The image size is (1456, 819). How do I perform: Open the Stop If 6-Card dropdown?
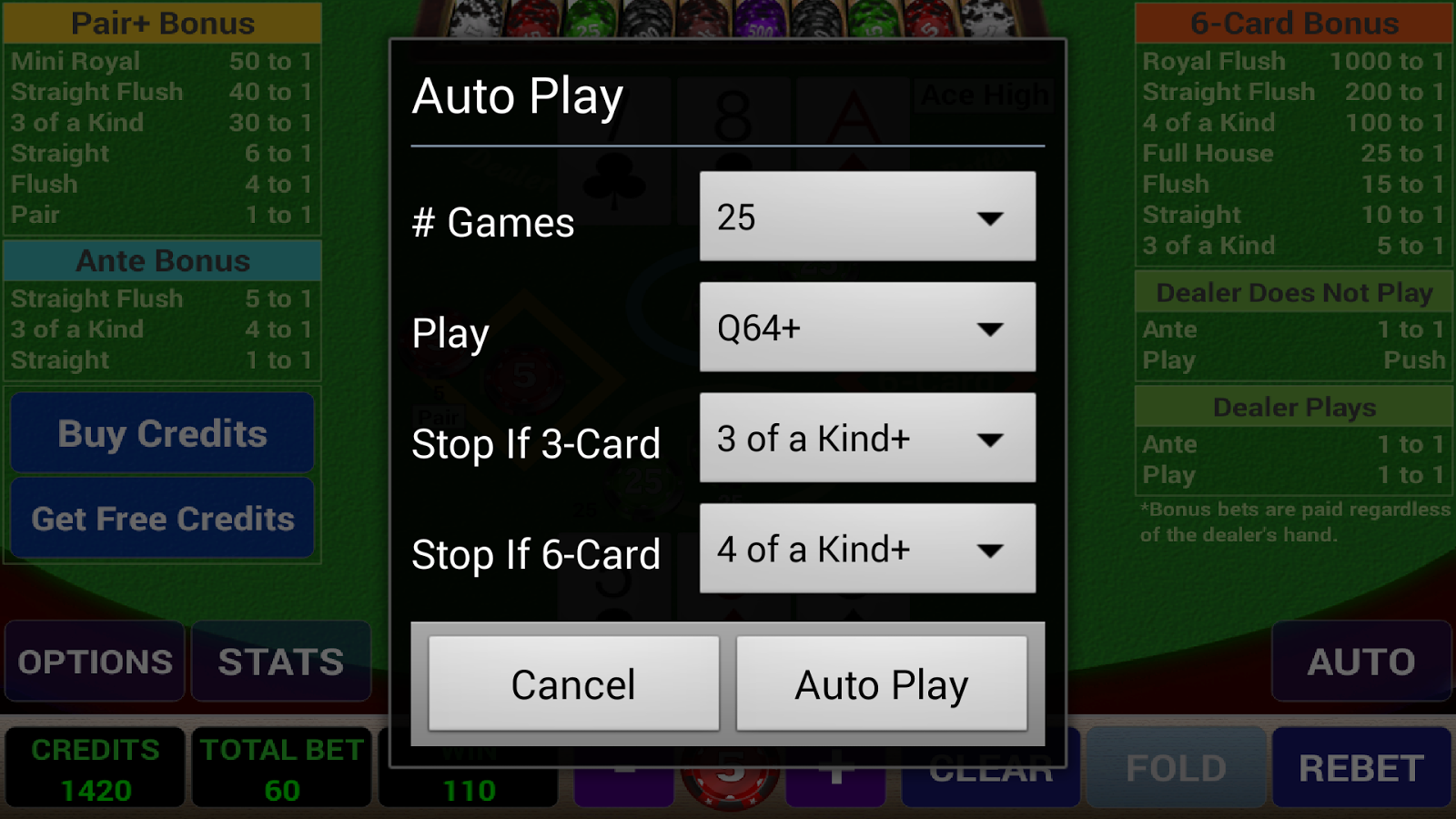866,549
